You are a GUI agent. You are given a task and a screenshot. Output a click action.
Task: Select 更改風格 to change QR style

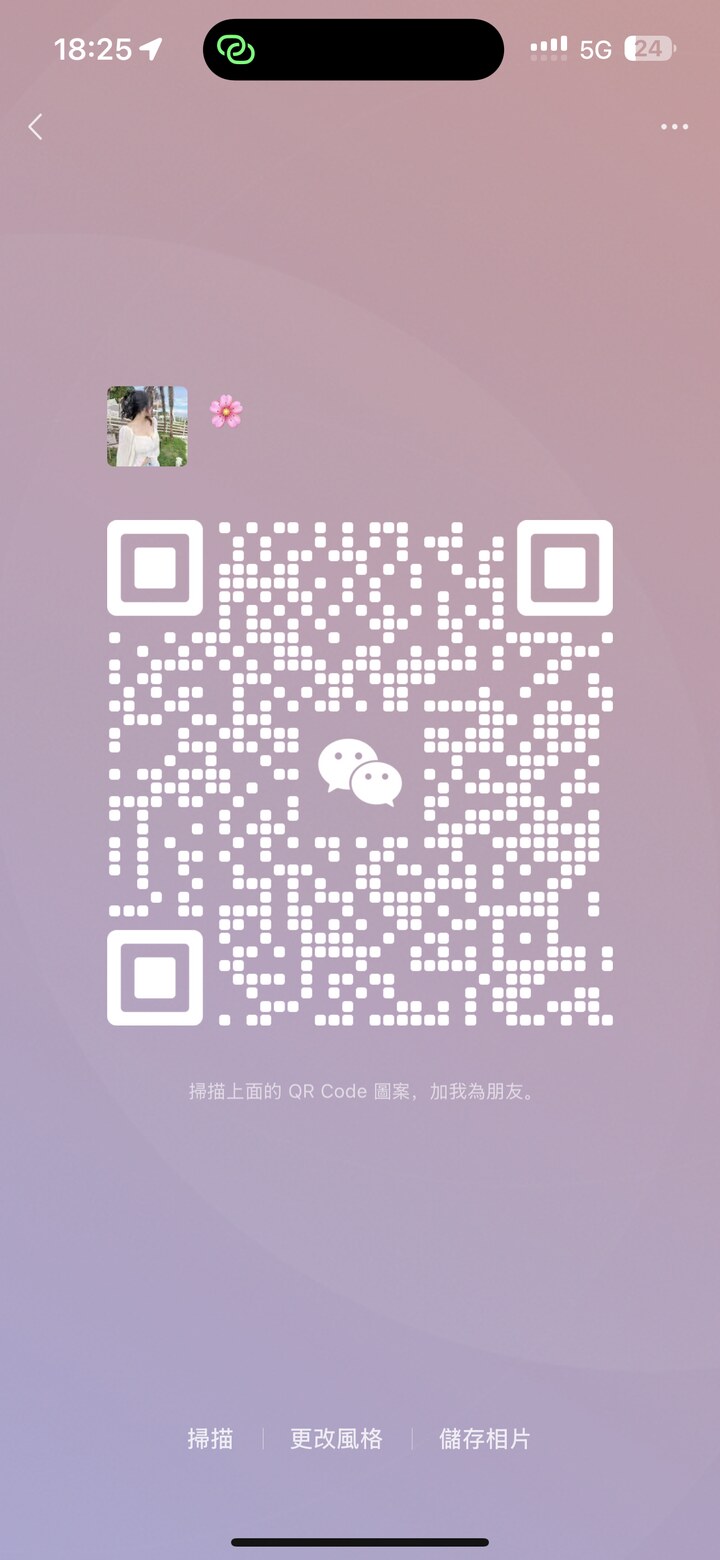pos(336,1439)
